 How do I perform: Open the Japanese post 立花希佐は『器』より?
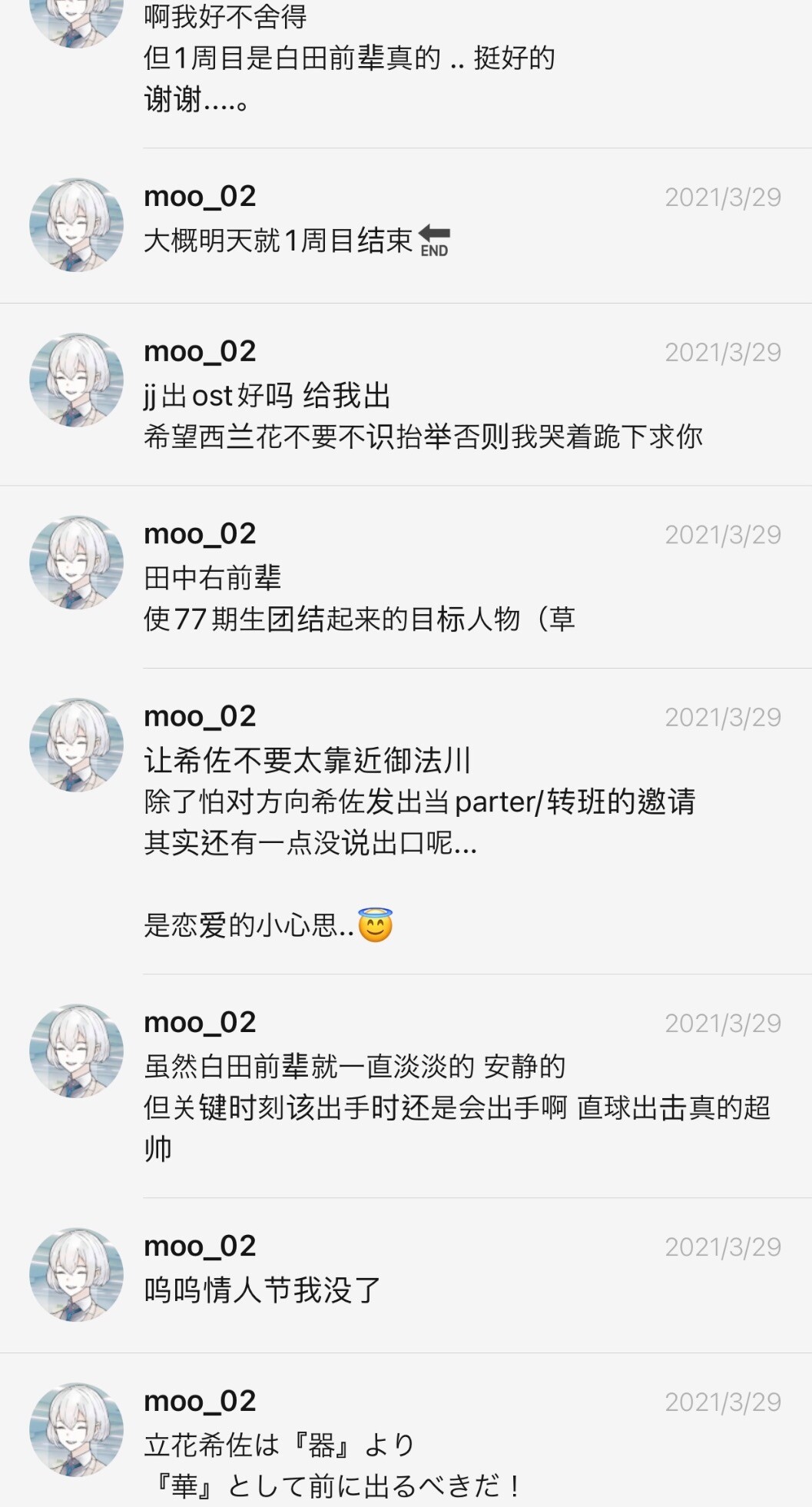[x=406, y=1430]
